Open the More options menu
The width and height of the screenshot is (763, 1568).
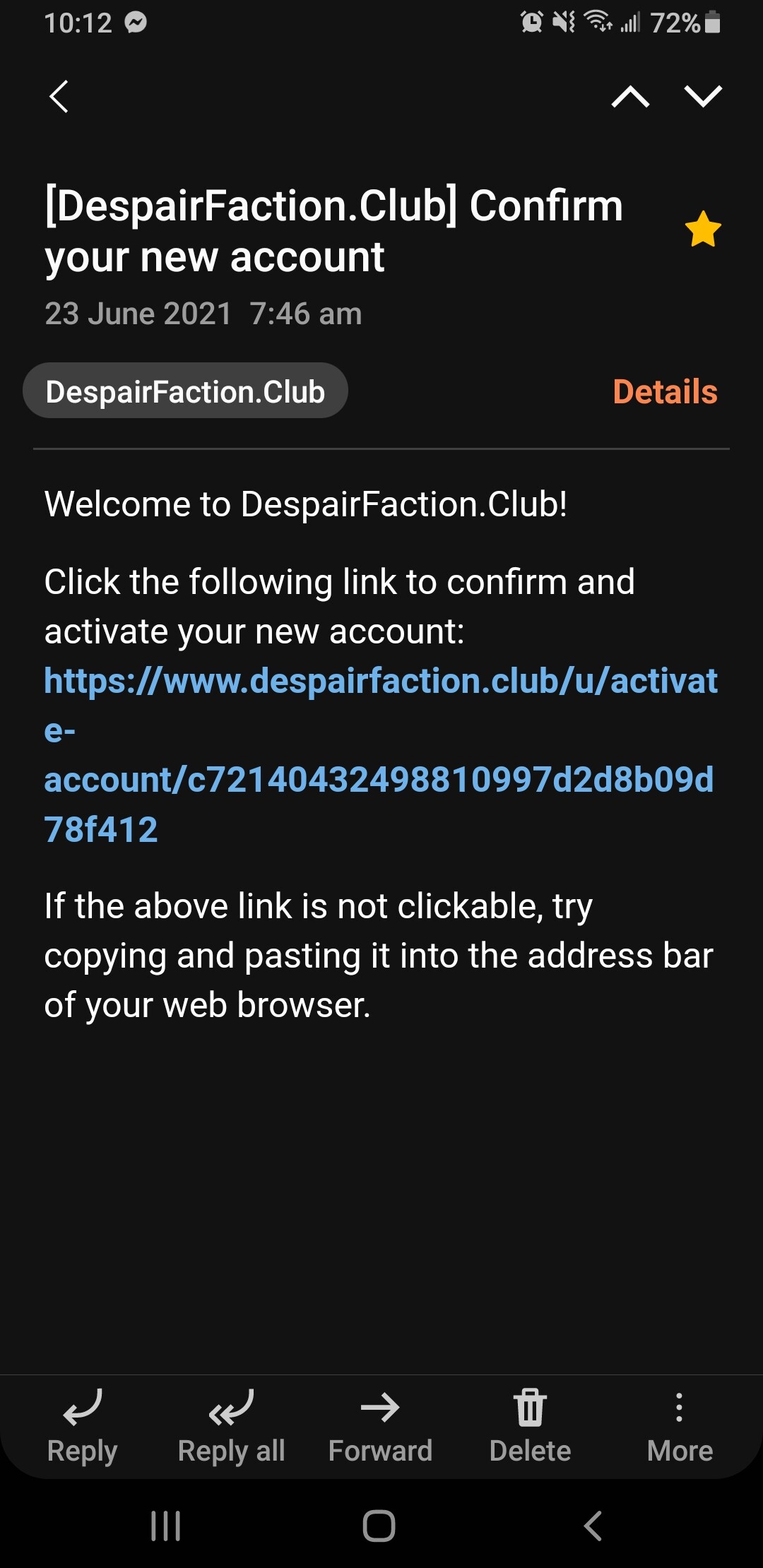[680, 1426]
